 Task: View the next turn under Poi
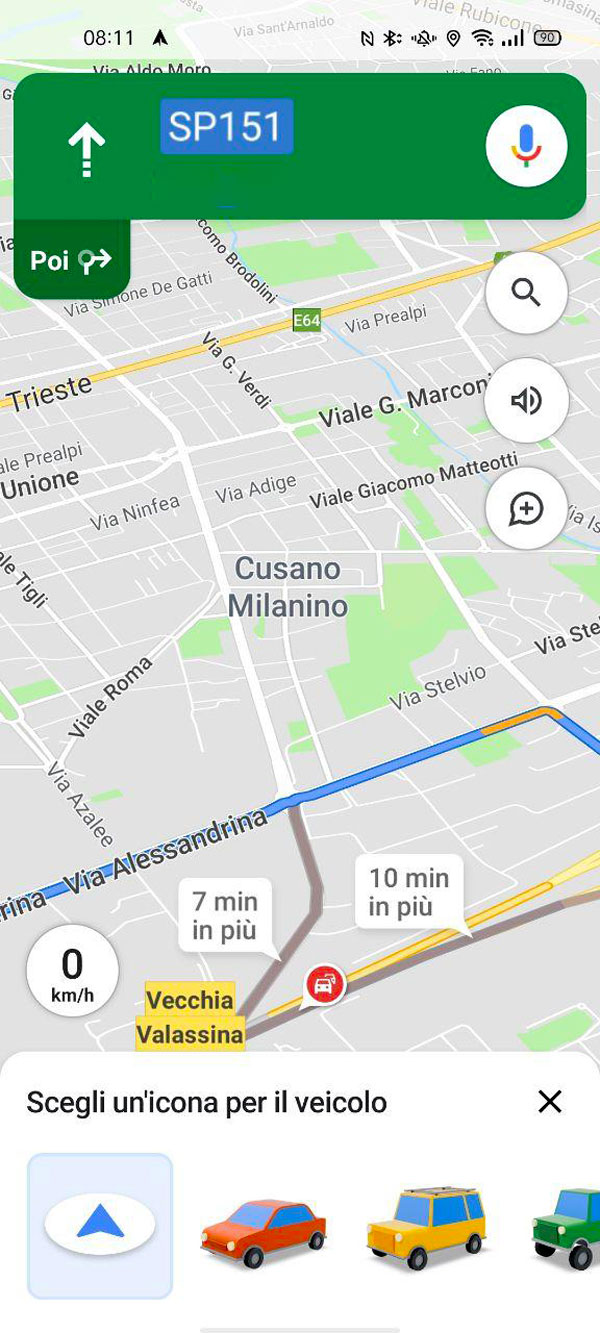(71, 261)
